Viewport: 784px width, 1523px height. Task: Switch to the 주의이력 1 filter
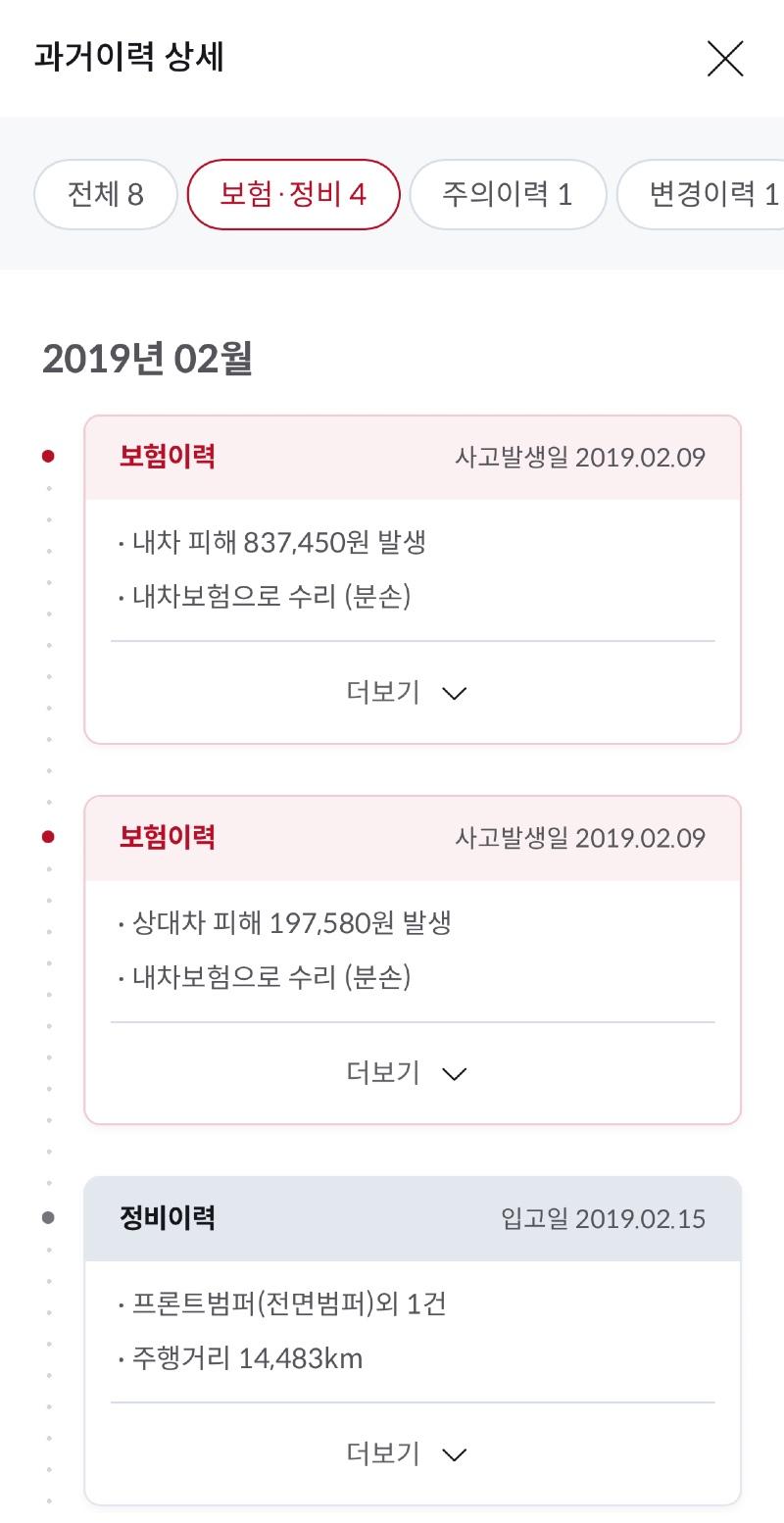click(508, 194)
